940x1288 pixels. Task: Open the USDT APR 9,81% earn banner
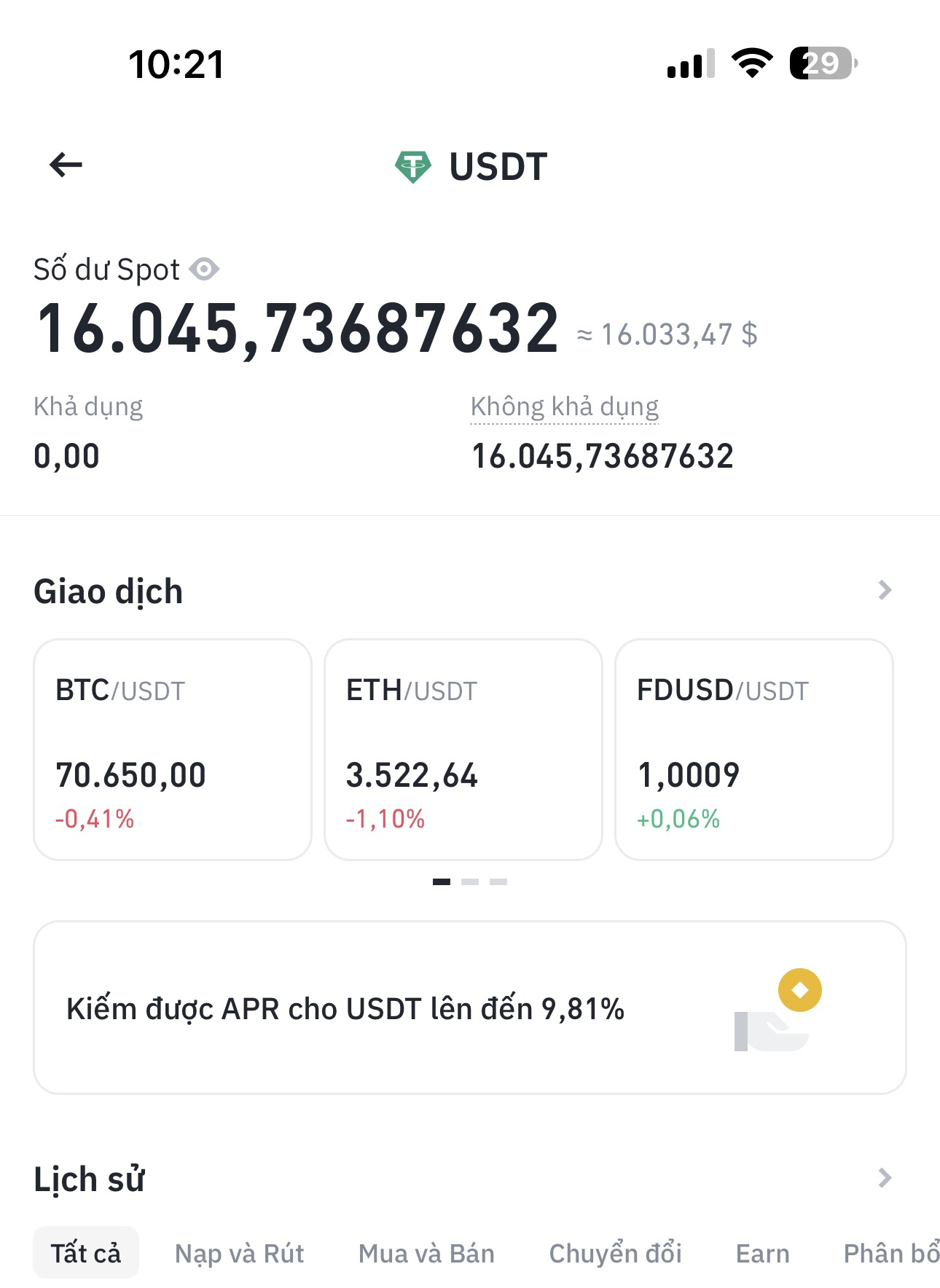pyautogui.click(x=470, y=1008)
